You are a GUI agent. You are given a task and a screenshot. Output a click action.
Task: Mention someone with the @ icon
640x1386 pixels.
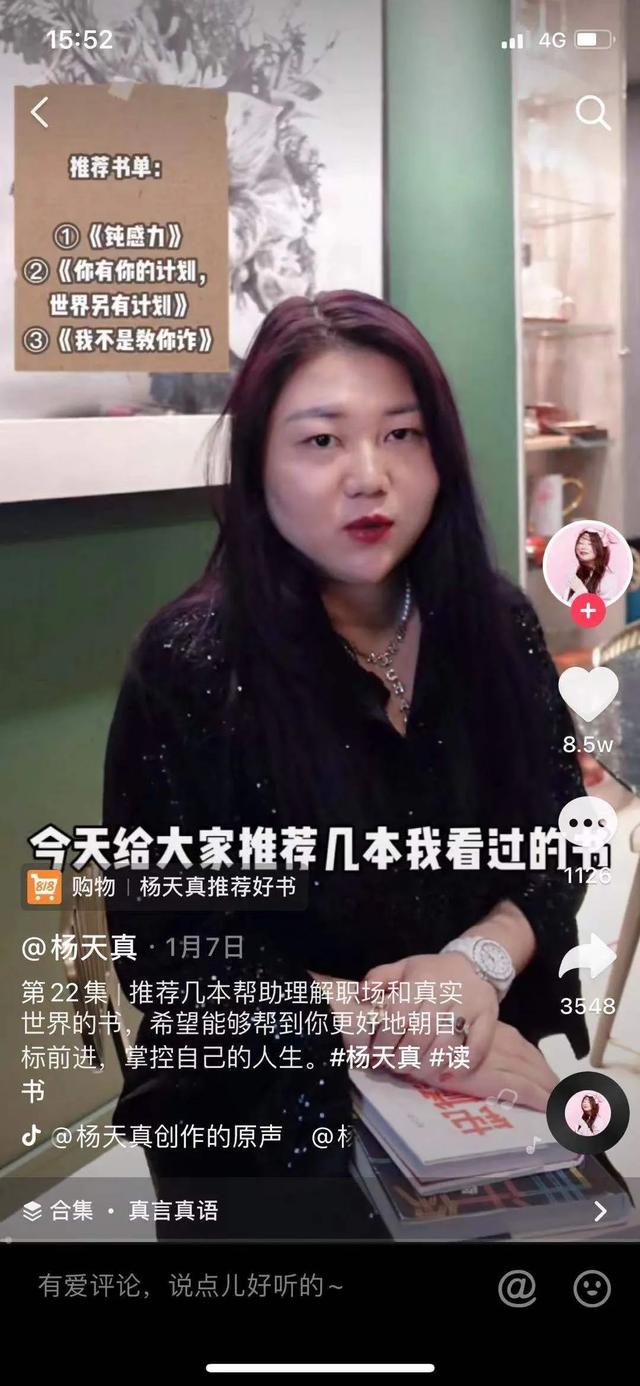[517, 1288]
